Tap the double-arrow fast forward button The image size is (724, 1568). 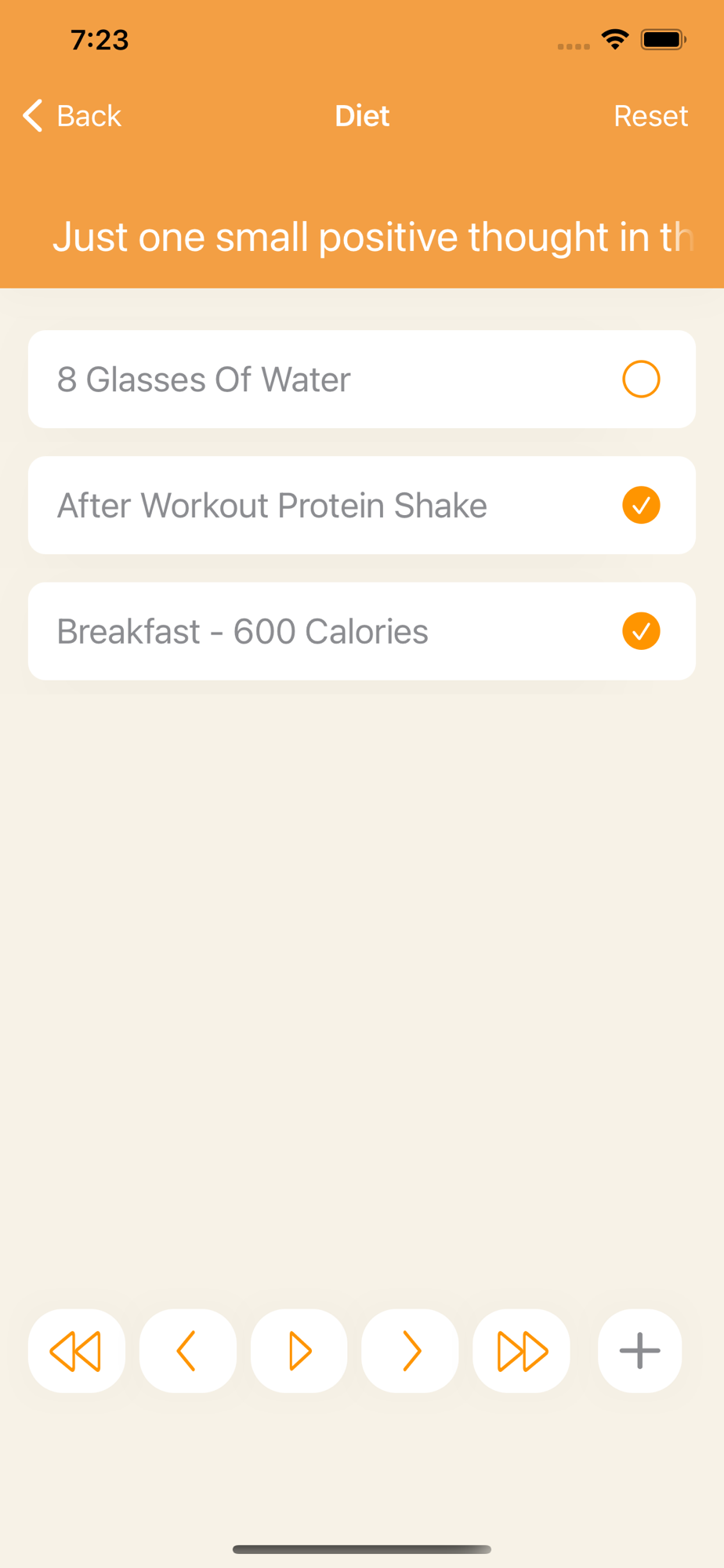click(x=521, y=1351)
